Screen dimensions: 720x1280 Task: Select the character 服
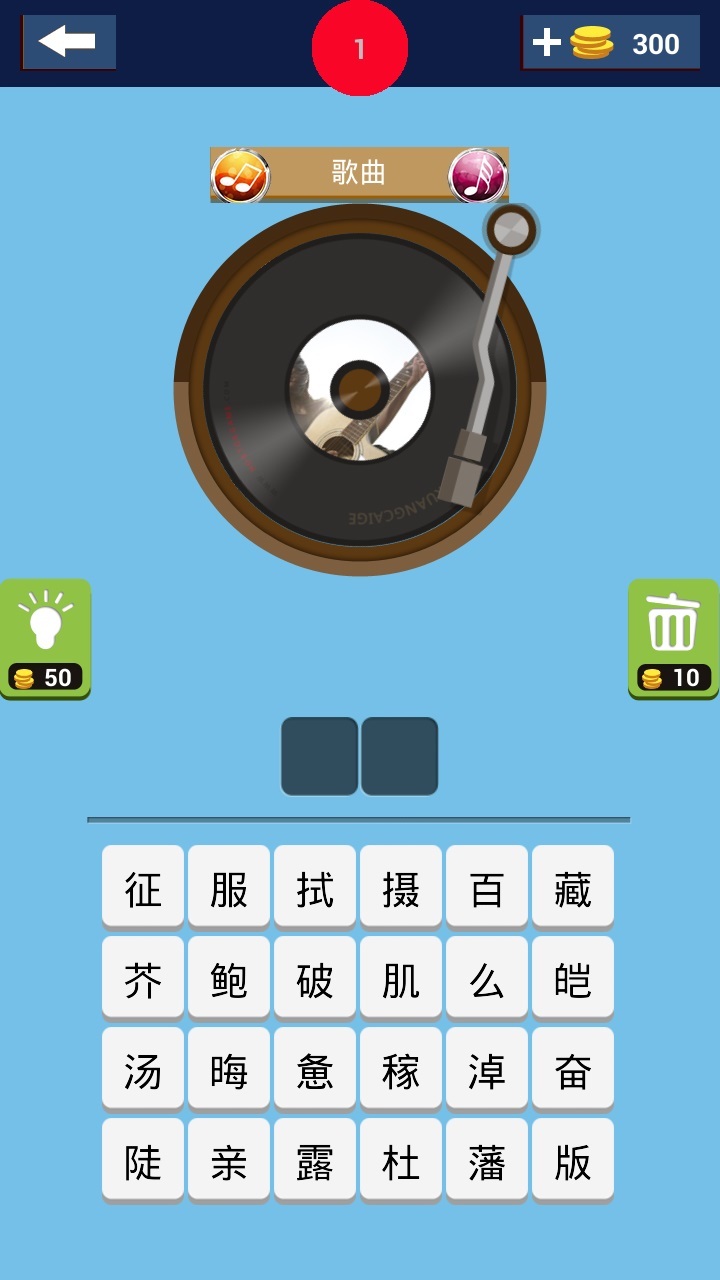coord(229,888)
